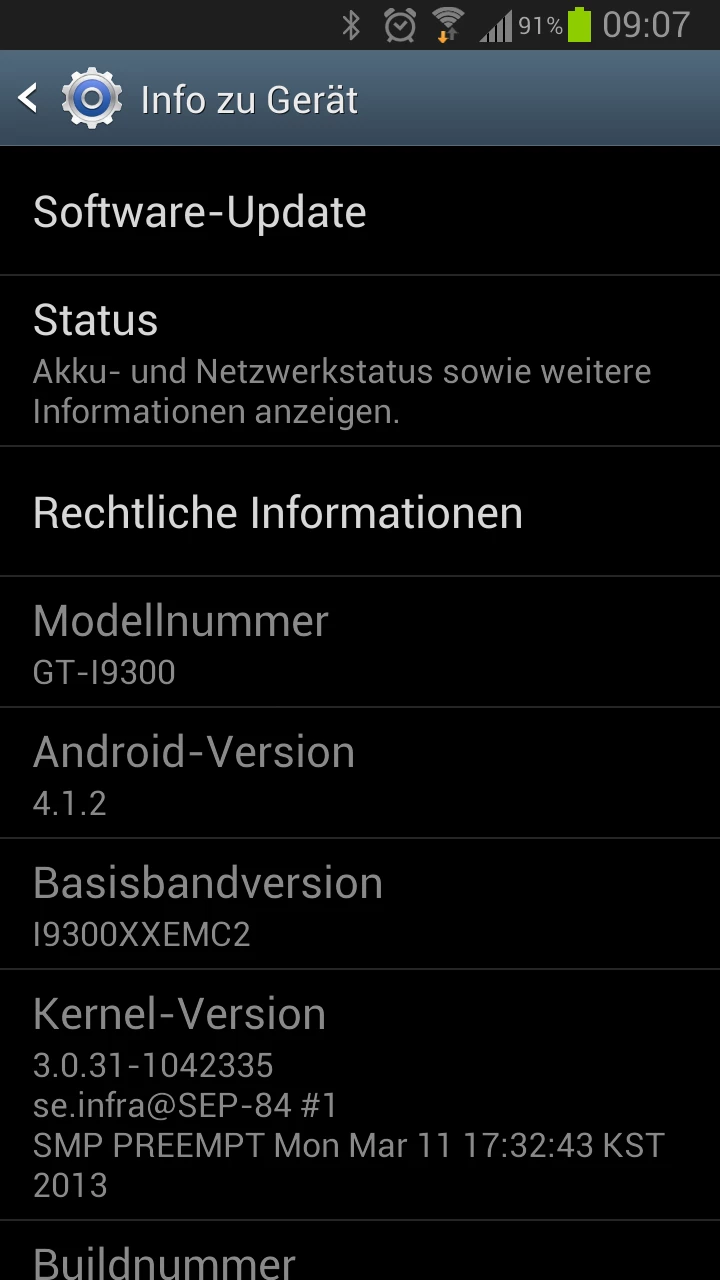Image resolution: width=720 pixels, height=1280 pixels.
Task: Open Software-Update
Action: pyautogui.click(x=360, y=212)
